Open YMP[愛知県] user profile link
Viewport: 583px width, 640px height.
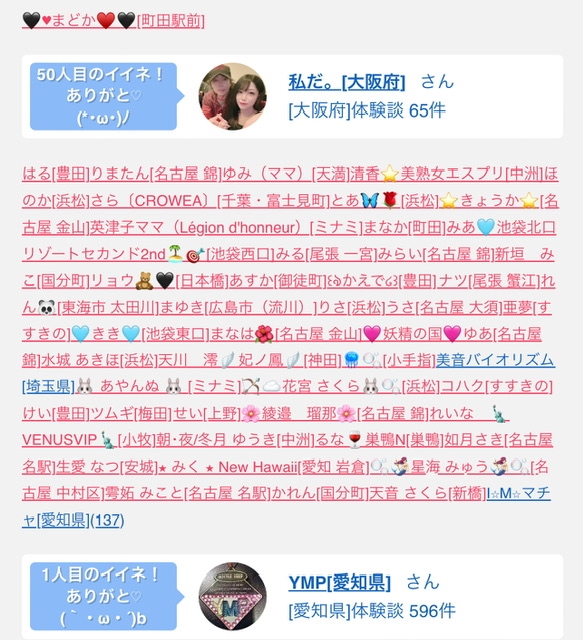[x=339, y=582]
